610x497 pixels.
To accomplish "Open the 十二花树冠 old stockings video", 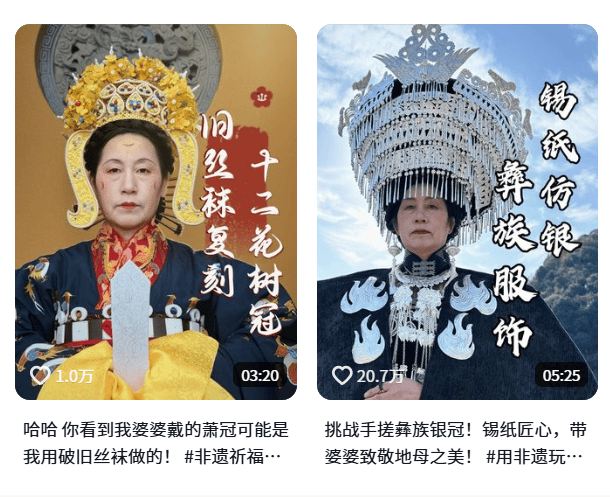I will pos(156,212).
